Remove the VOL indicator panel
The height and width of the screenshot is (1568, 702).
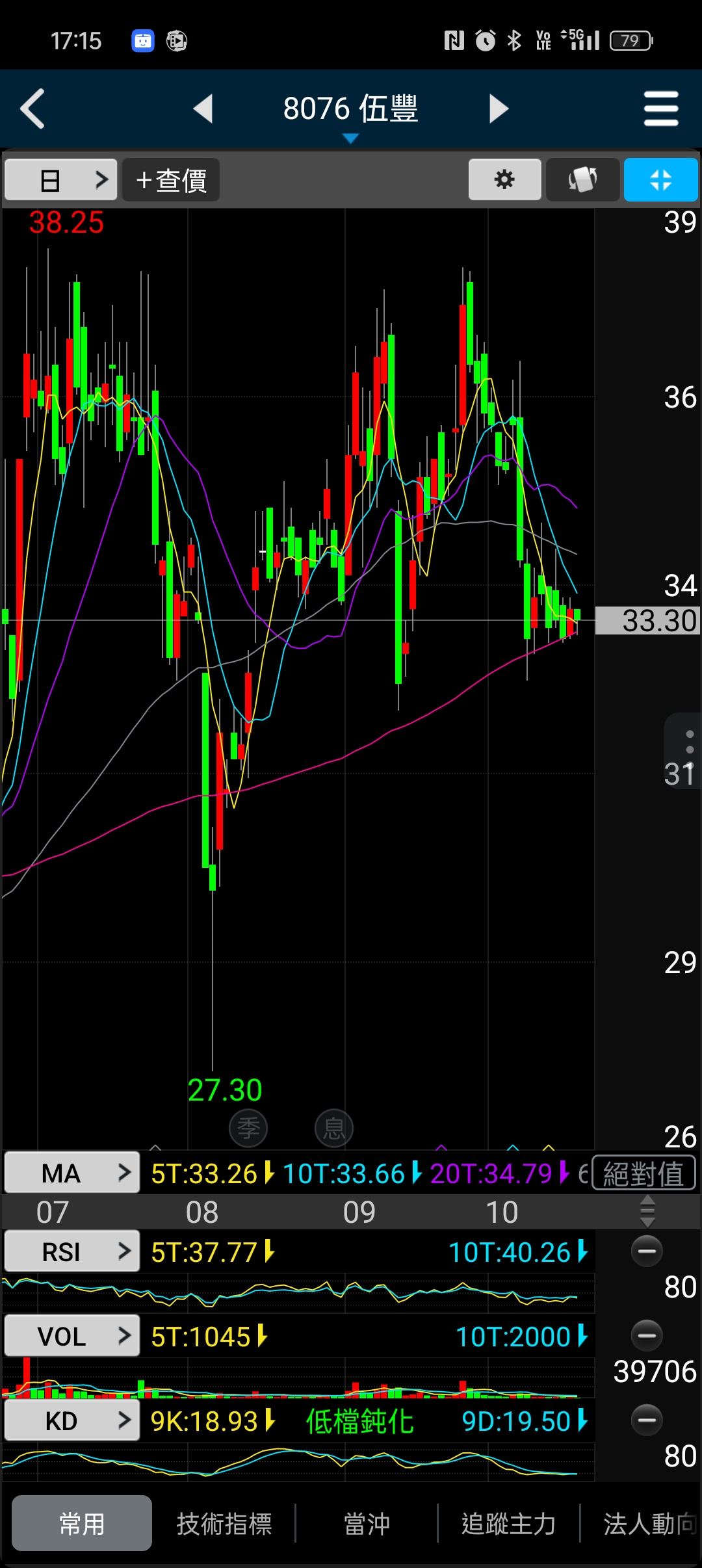click(647, 1335)
